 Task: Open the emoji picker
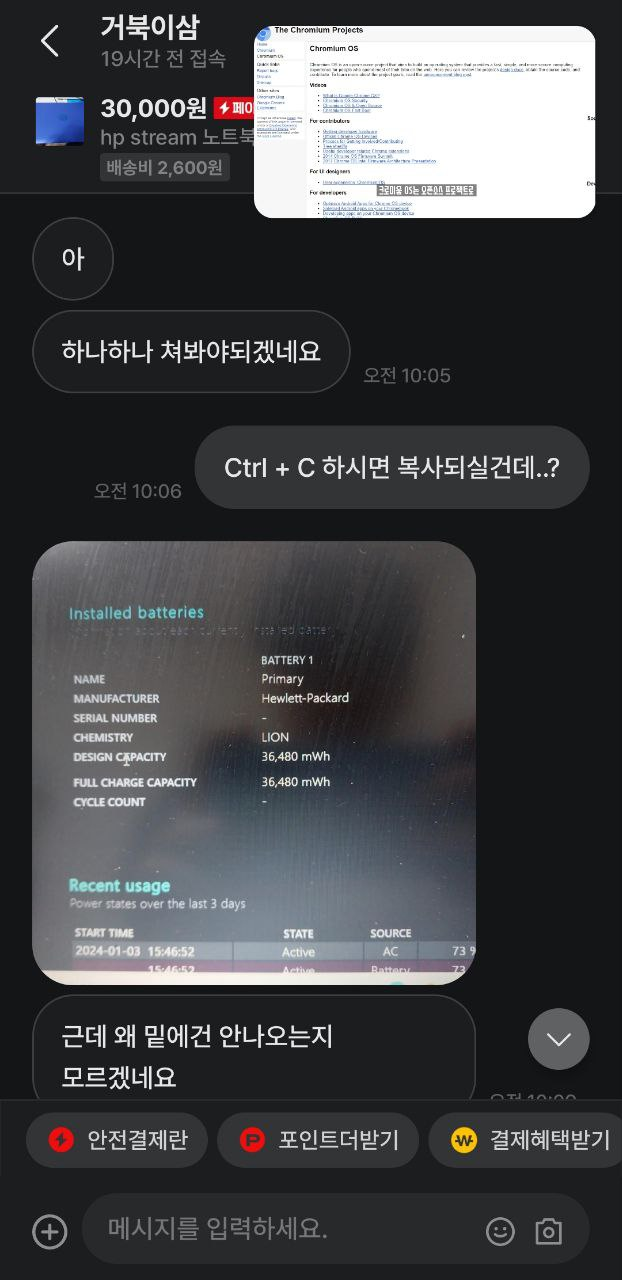[x=500, y=1231]
